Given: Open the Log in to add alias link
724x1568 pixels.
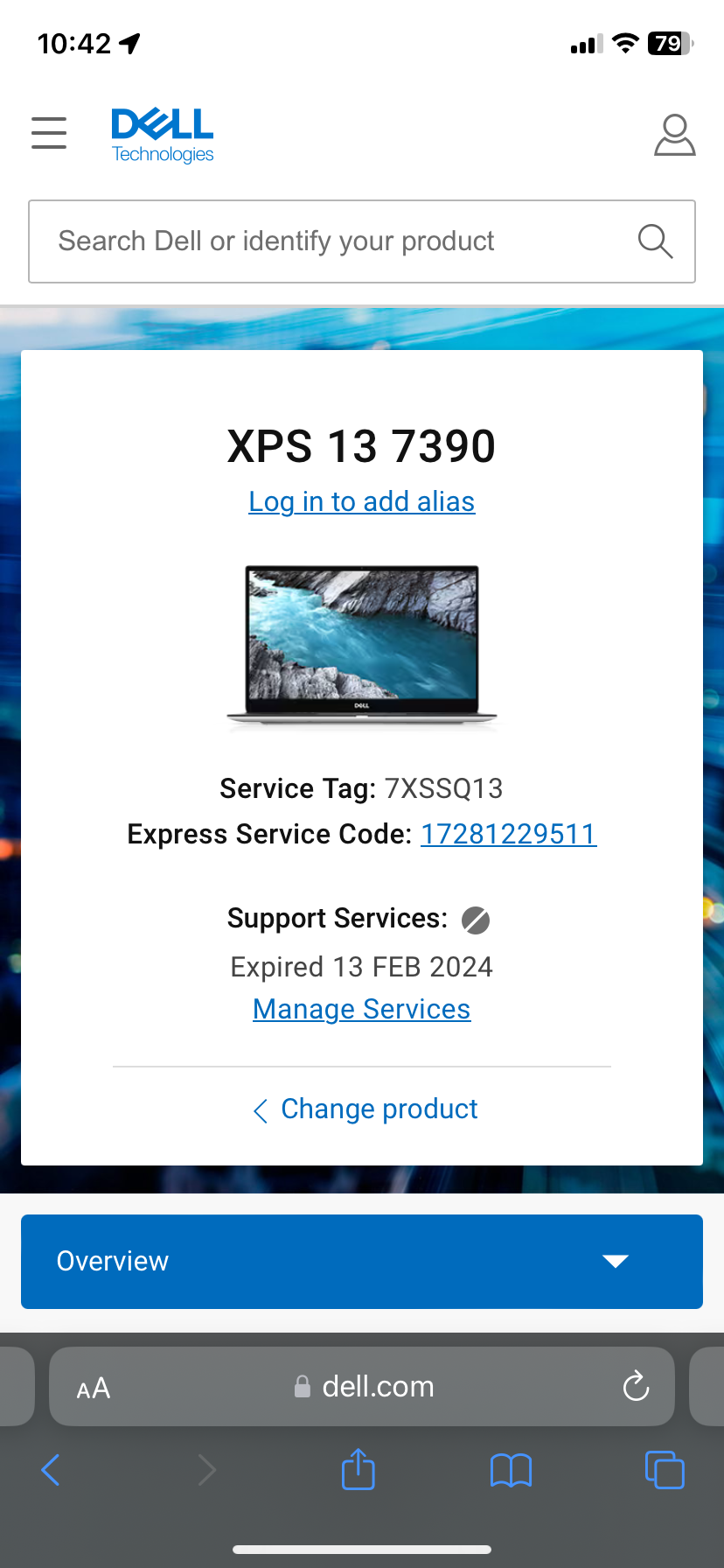Looking at the screenshot, I should 362,501.
